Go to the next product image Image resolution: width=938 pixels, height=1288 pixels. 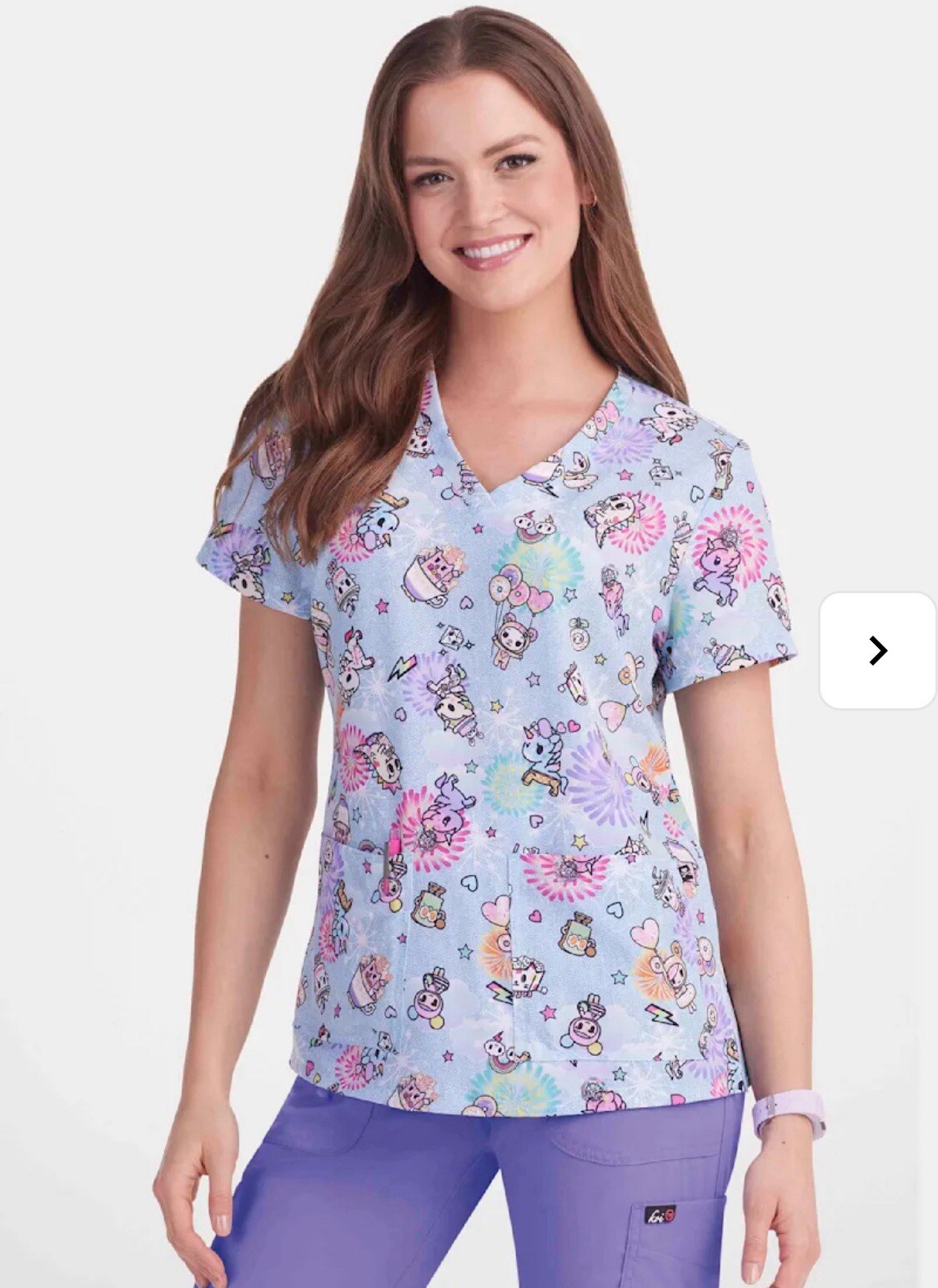tap(878, 650)
